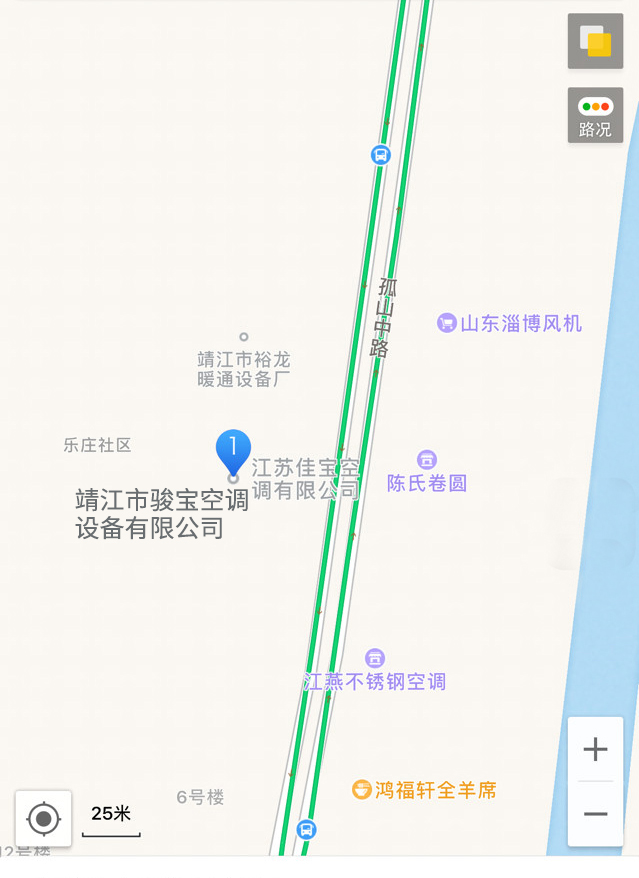This screenshot has width=639, height=878.
Task: Zoom out with the minus button
Action: click(595, 814)
